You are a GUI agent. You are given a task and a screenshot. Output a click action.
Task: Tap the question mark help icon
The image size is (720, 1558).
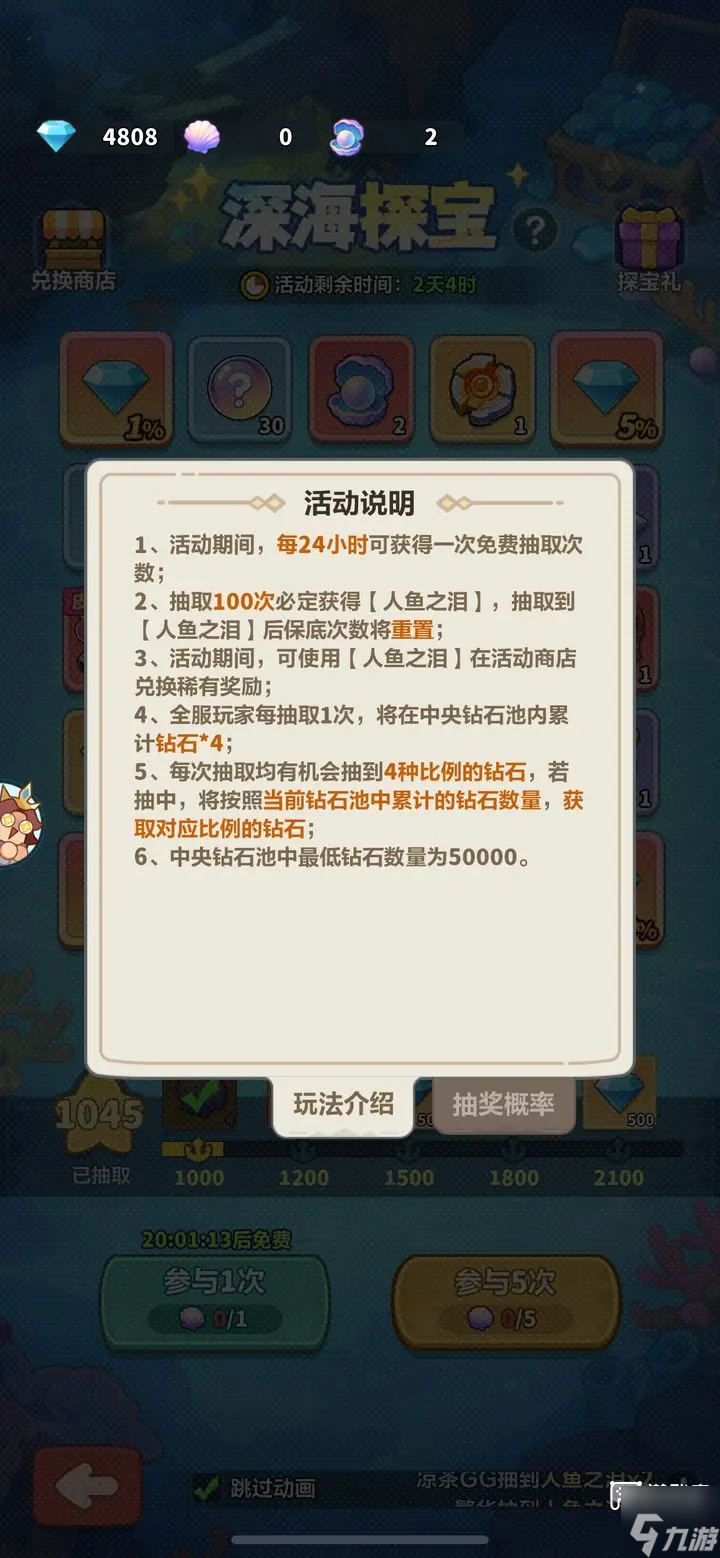(x=534, y=230)
